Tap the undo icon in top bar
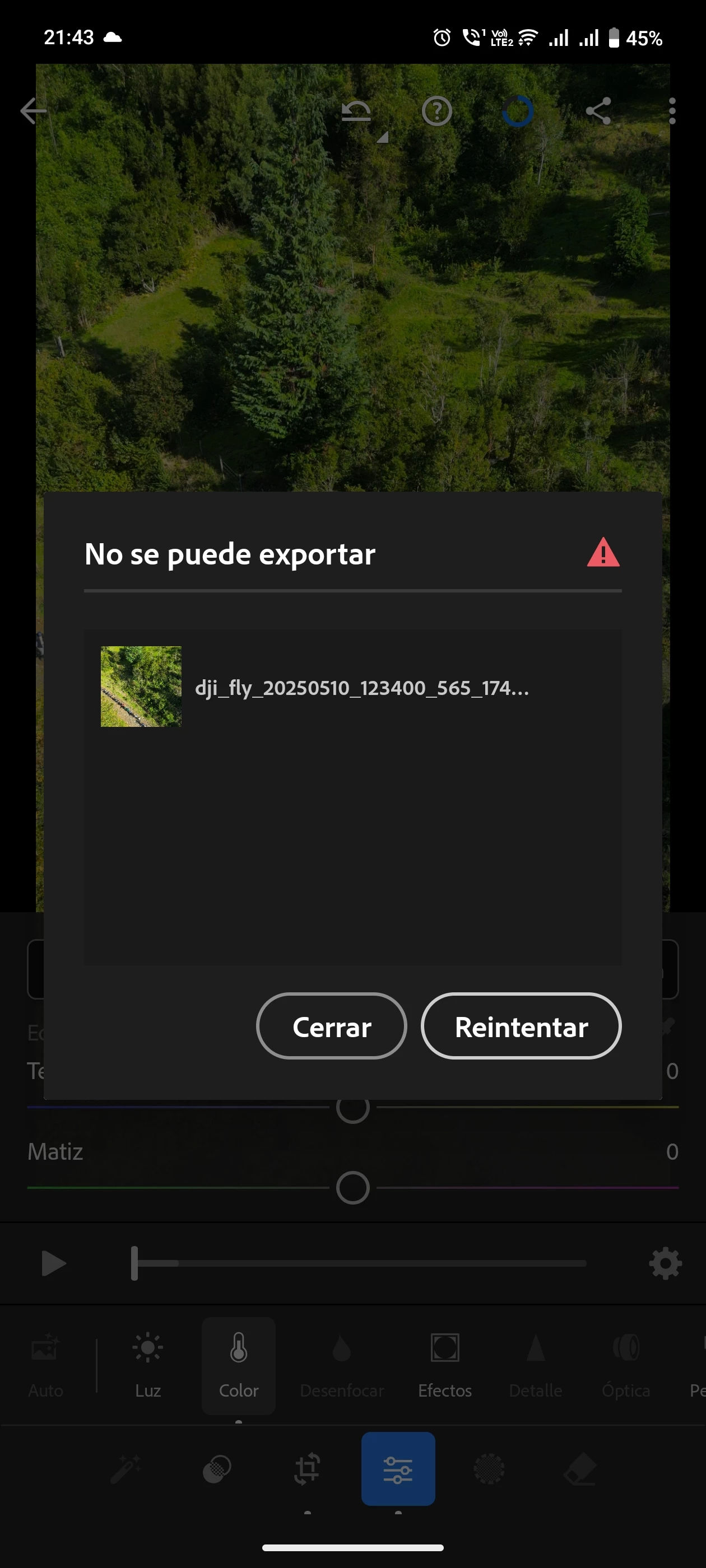 coord(356,111)
